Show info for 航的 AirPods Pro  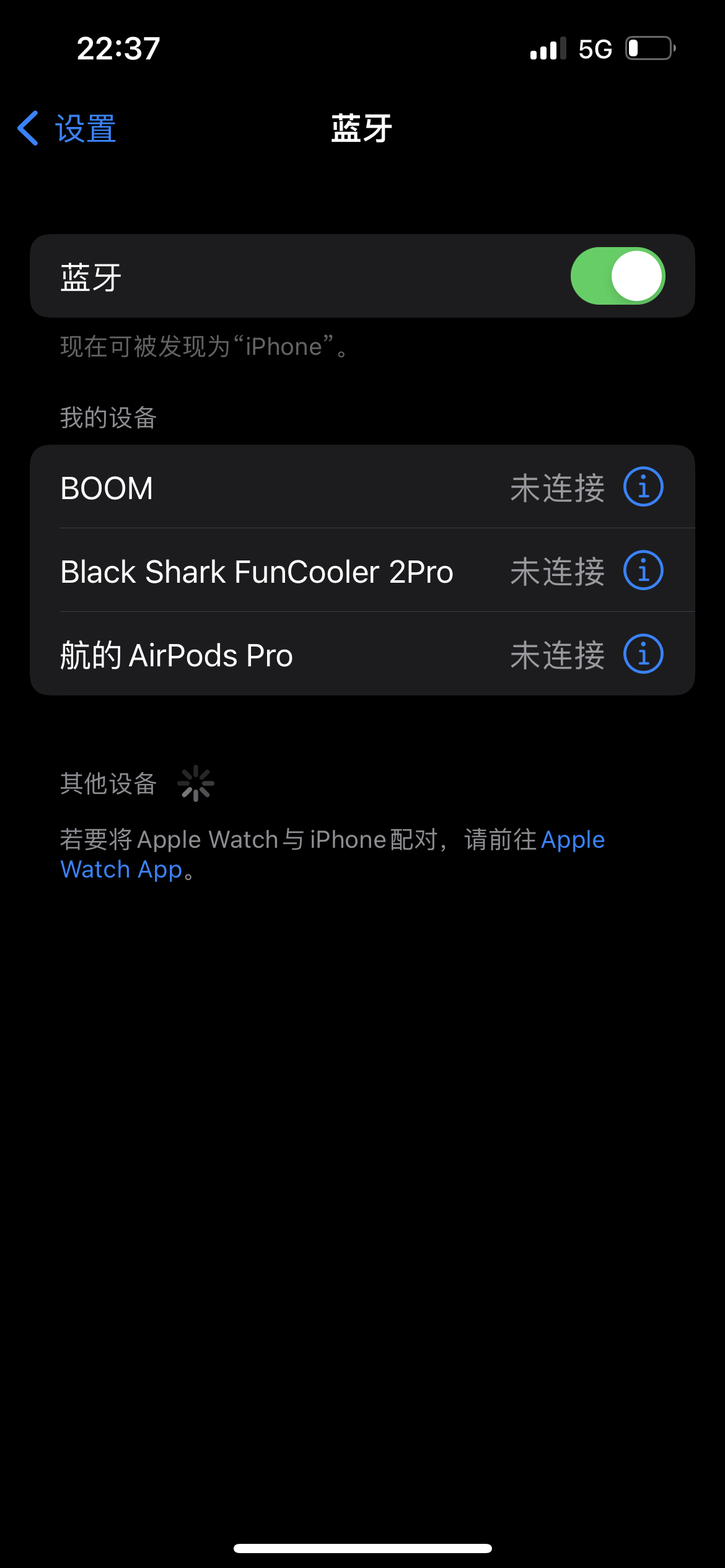tap(643, 654)
